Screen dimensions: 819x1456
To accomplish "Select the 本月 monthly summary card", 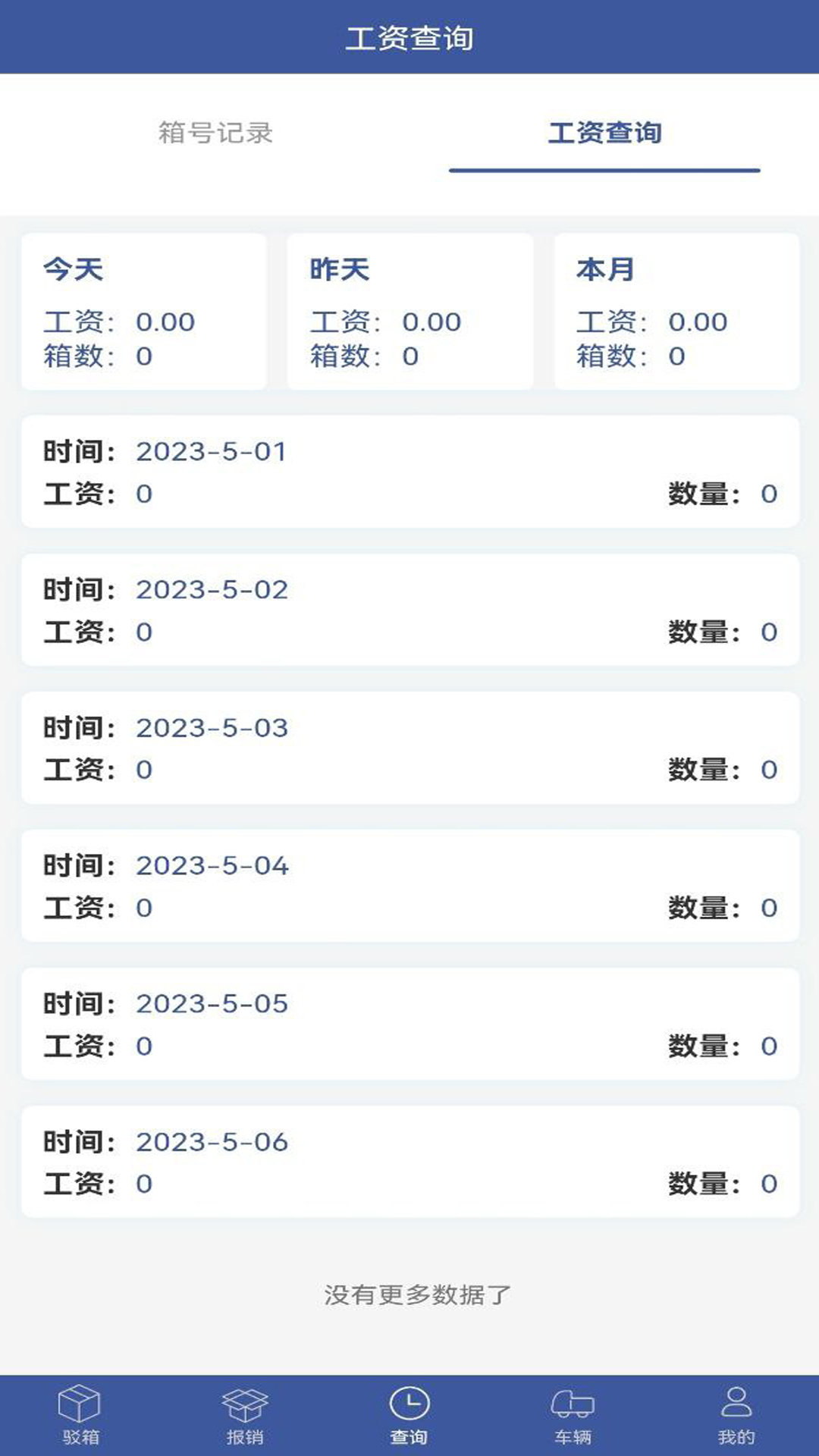I will [676, 309].
